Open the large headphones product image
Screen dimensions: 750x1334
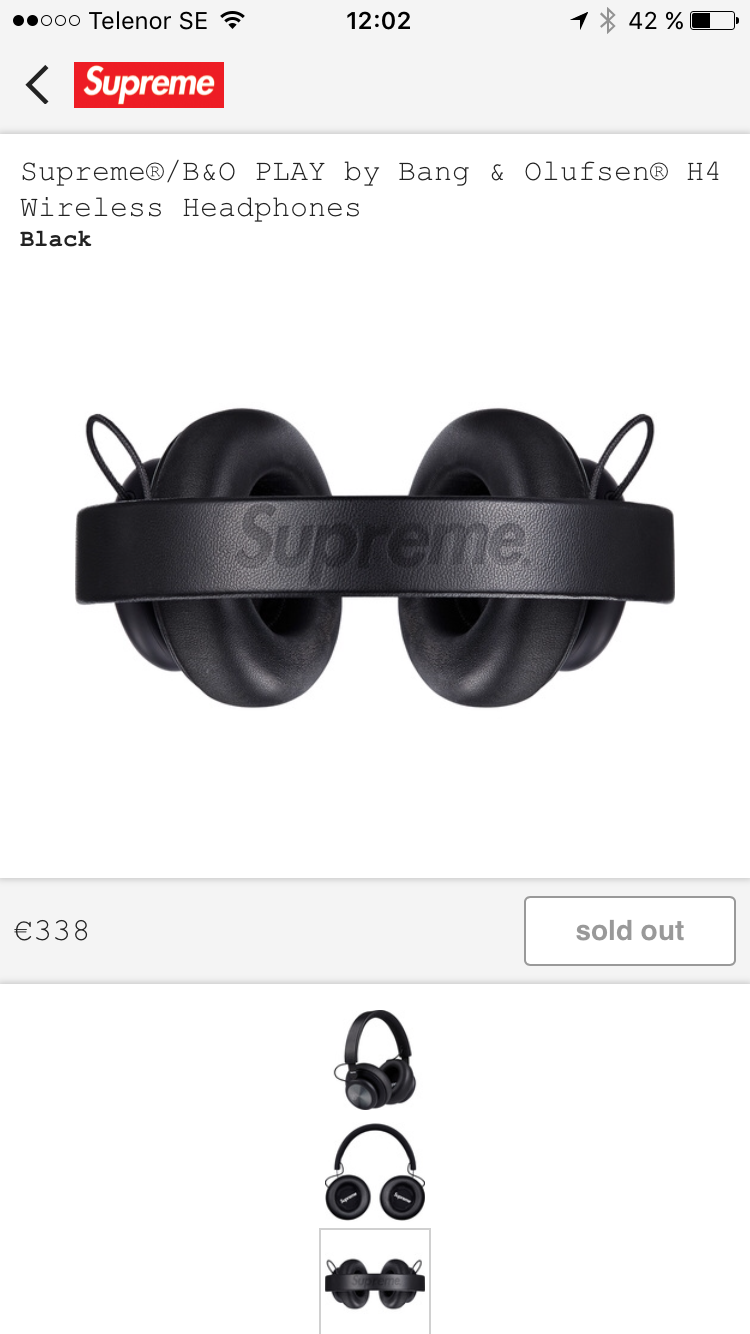click(375, 558)
